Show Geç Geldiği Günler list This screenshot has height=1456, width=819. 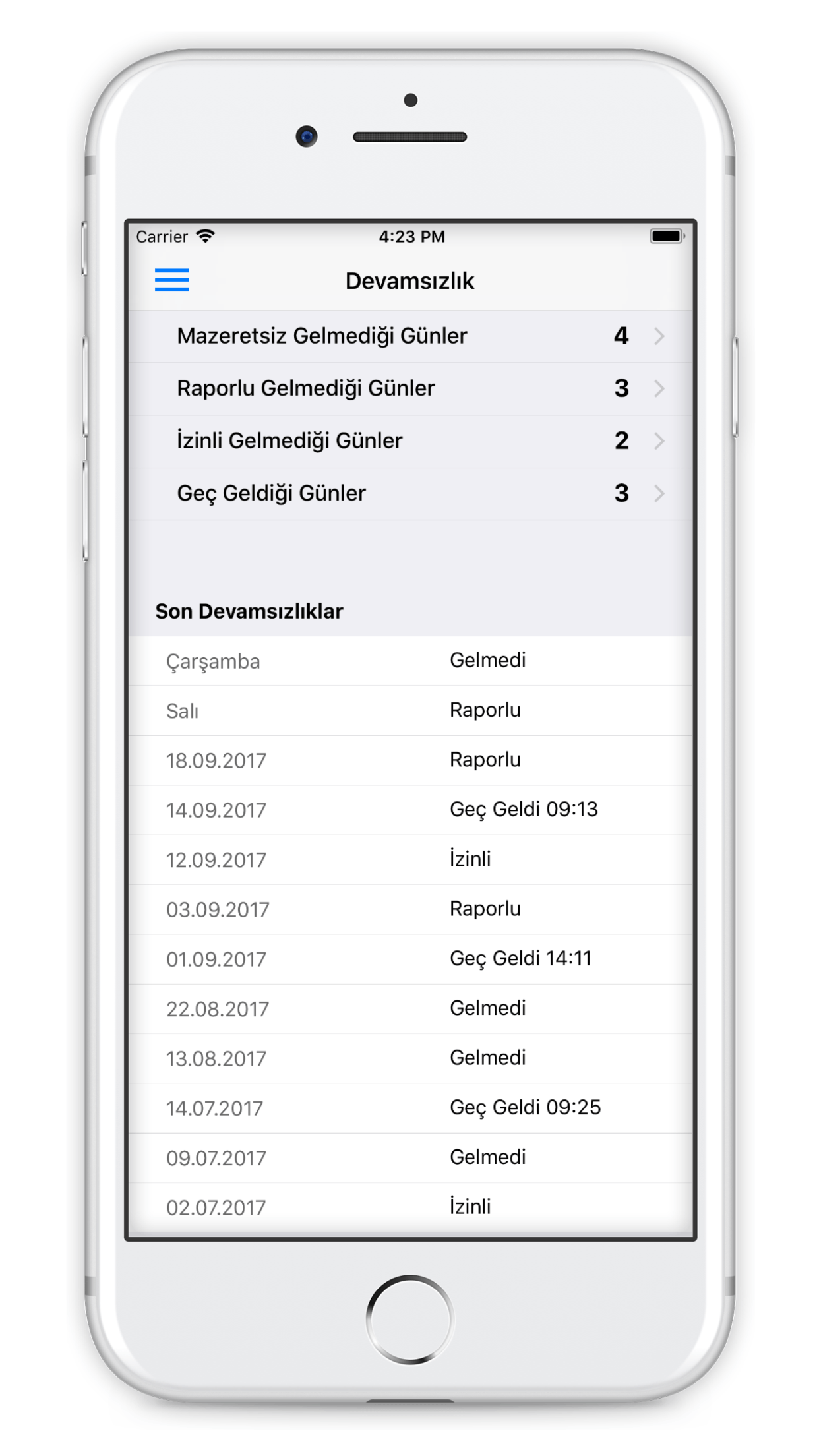[x=409, y=493]
